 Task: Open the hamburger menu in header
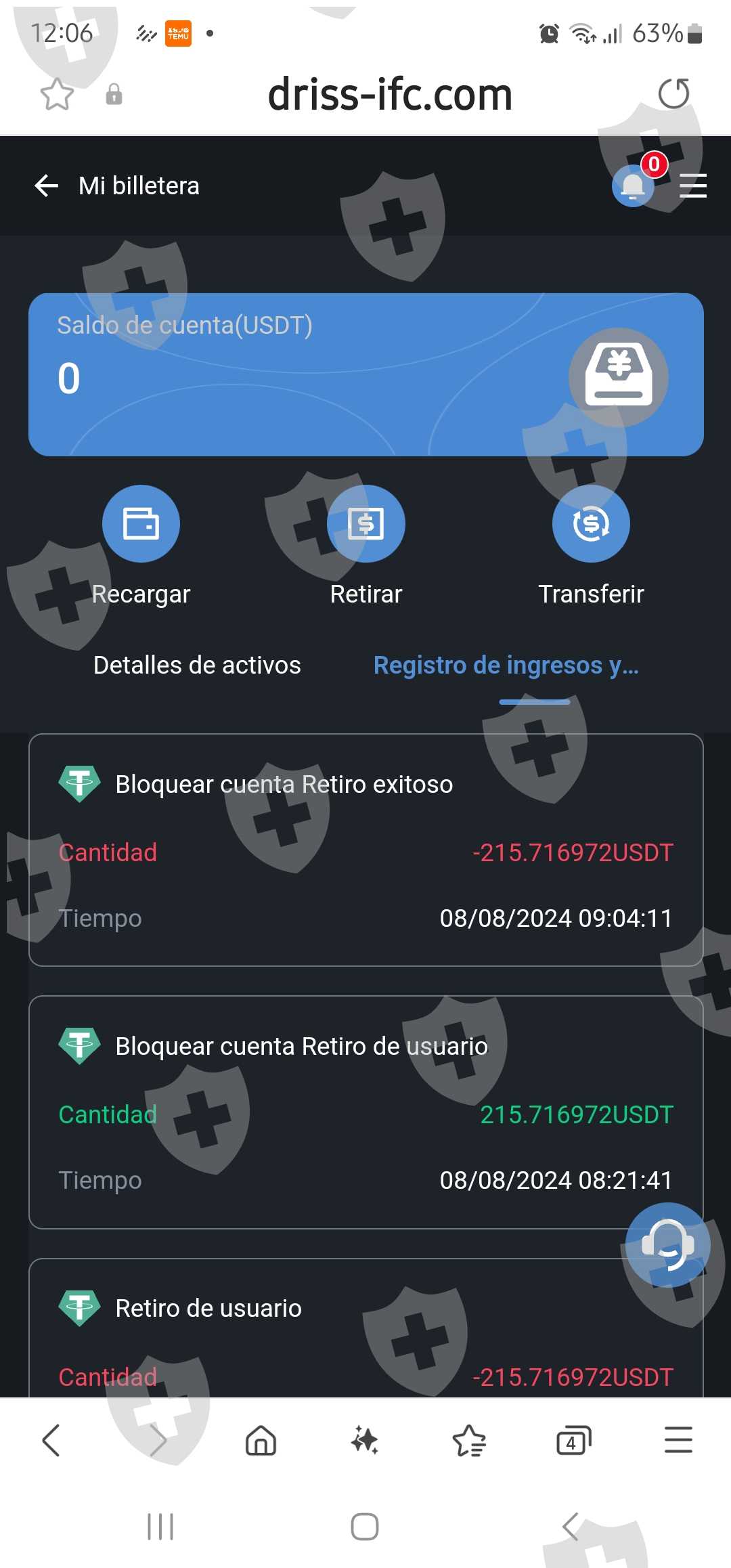693,186
